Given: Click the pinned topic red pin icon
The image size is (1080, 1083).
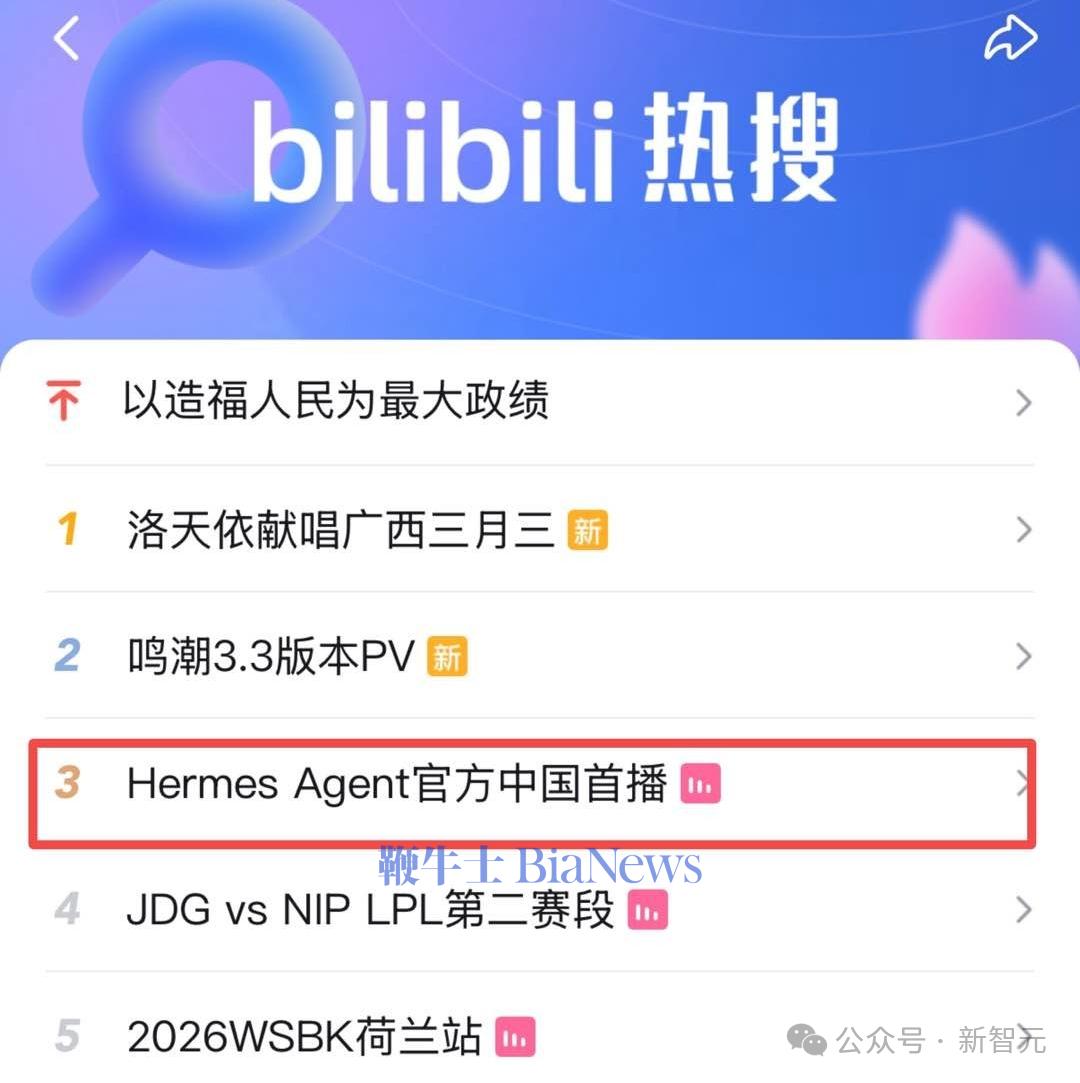Looking at the screenshot, I should (64, 402).
